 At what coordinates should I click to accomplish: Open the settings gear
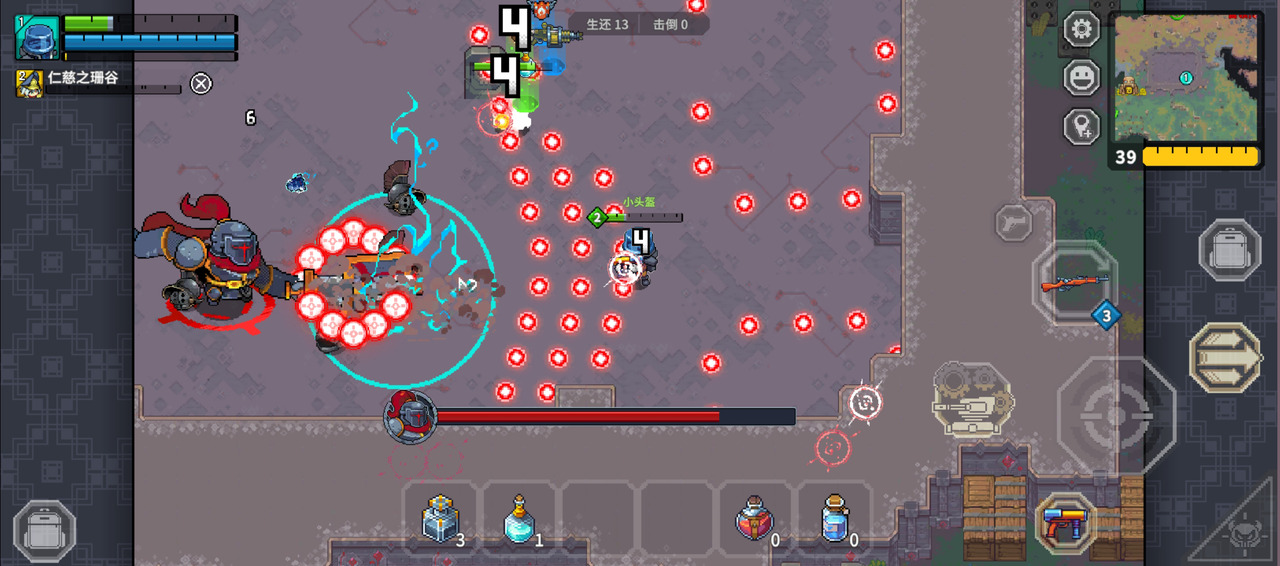(1081, 29)
